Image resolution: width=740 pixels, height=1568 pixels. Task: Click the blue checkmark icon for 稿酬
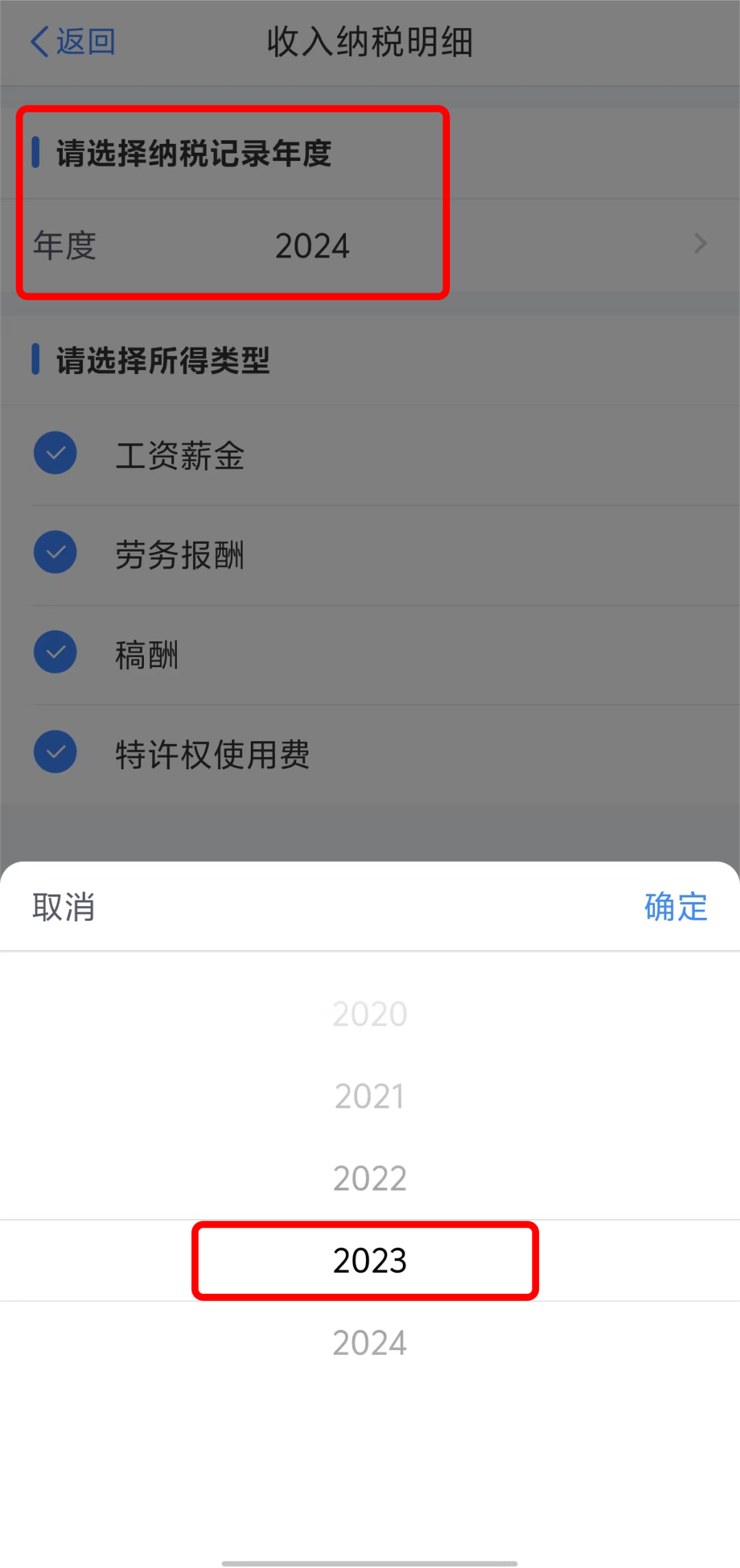point(56,651)
